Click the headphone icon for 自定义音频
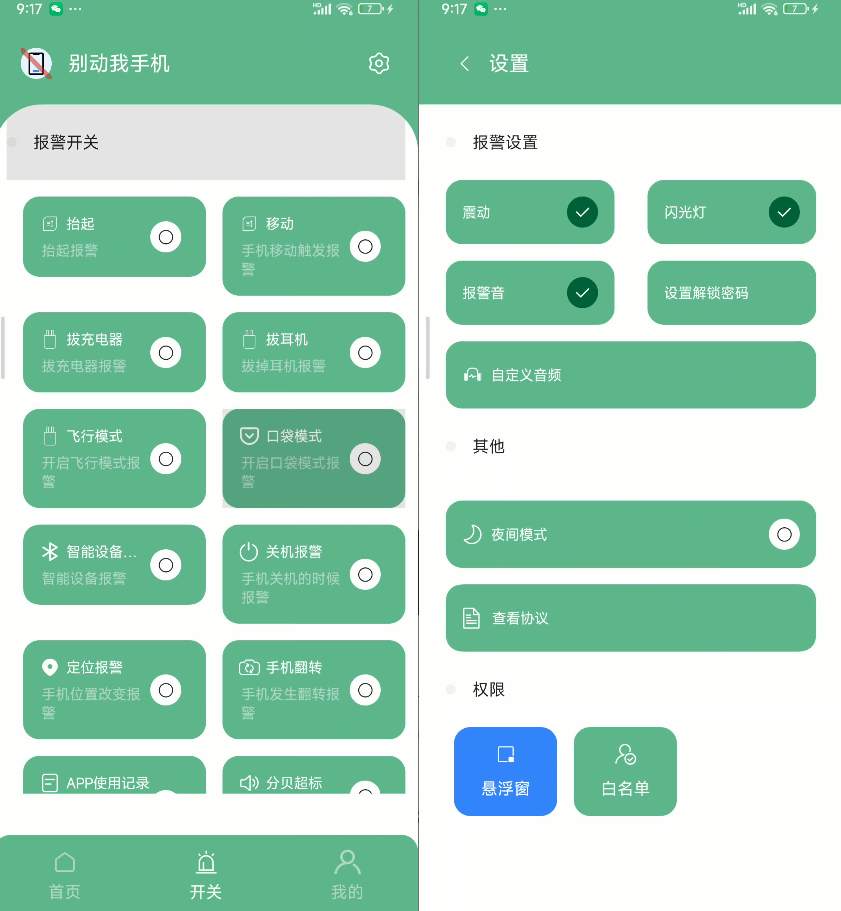 [471, 374]
